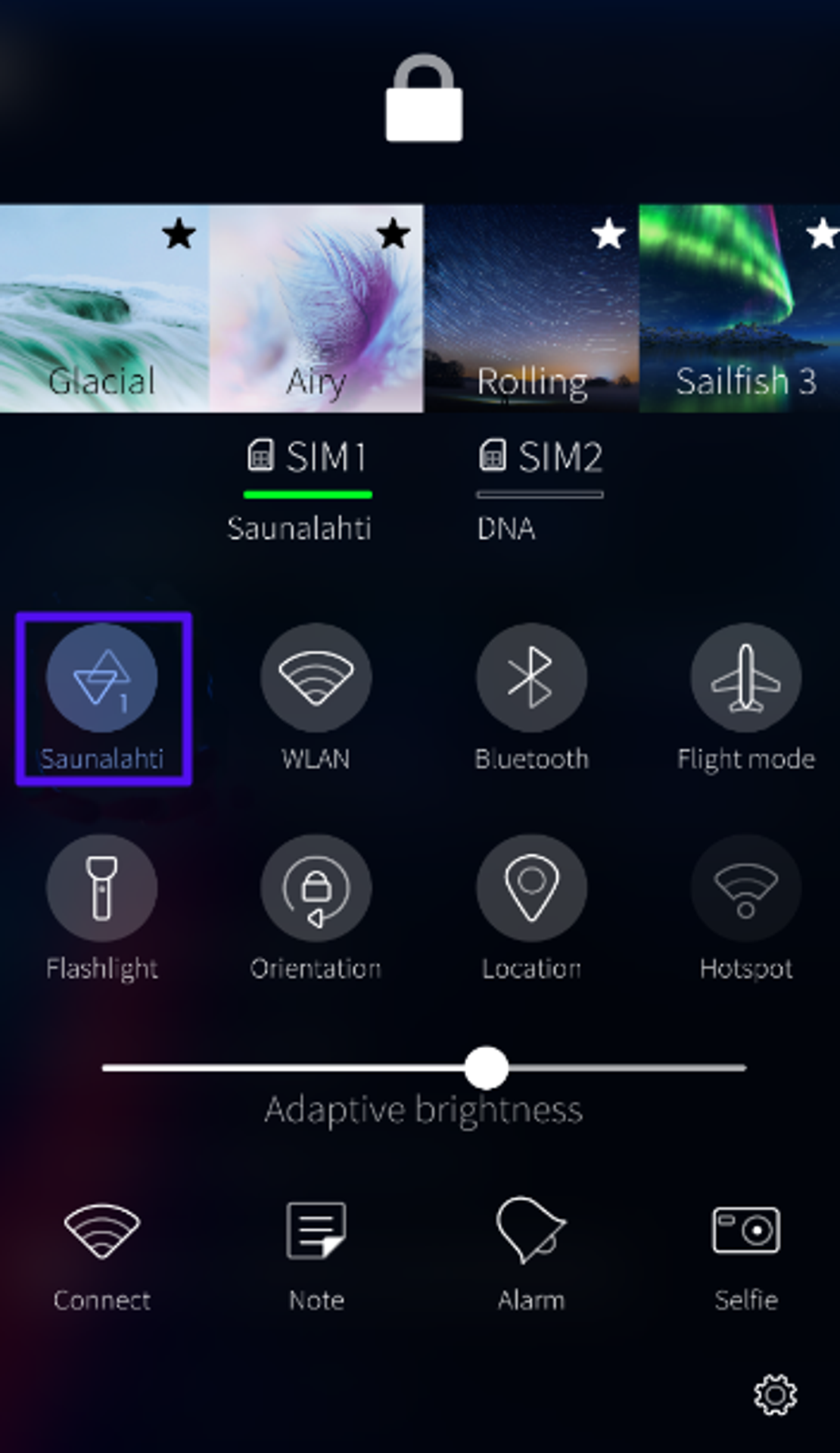Apply the Glacial ambience

(x=104, y=309)
